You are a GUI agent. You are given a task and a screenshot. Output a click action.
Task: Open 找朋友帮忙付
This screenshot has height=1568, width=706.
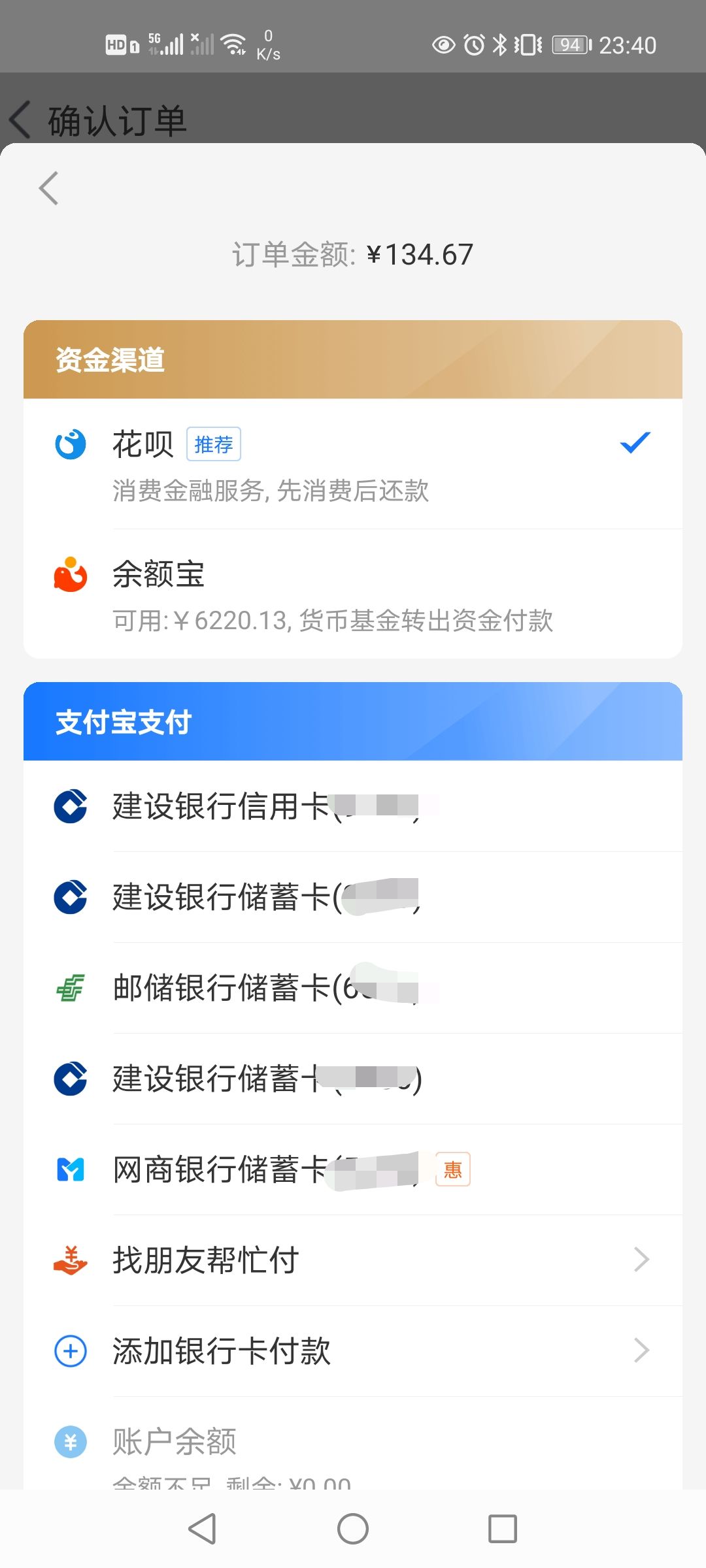coord(353,1260)
